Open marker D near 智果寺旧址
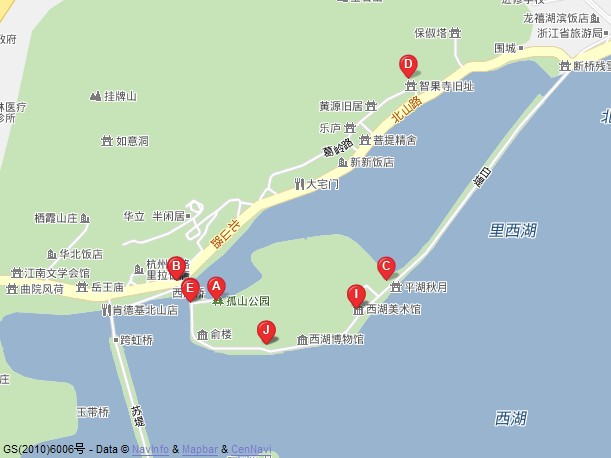 [408, 65]
